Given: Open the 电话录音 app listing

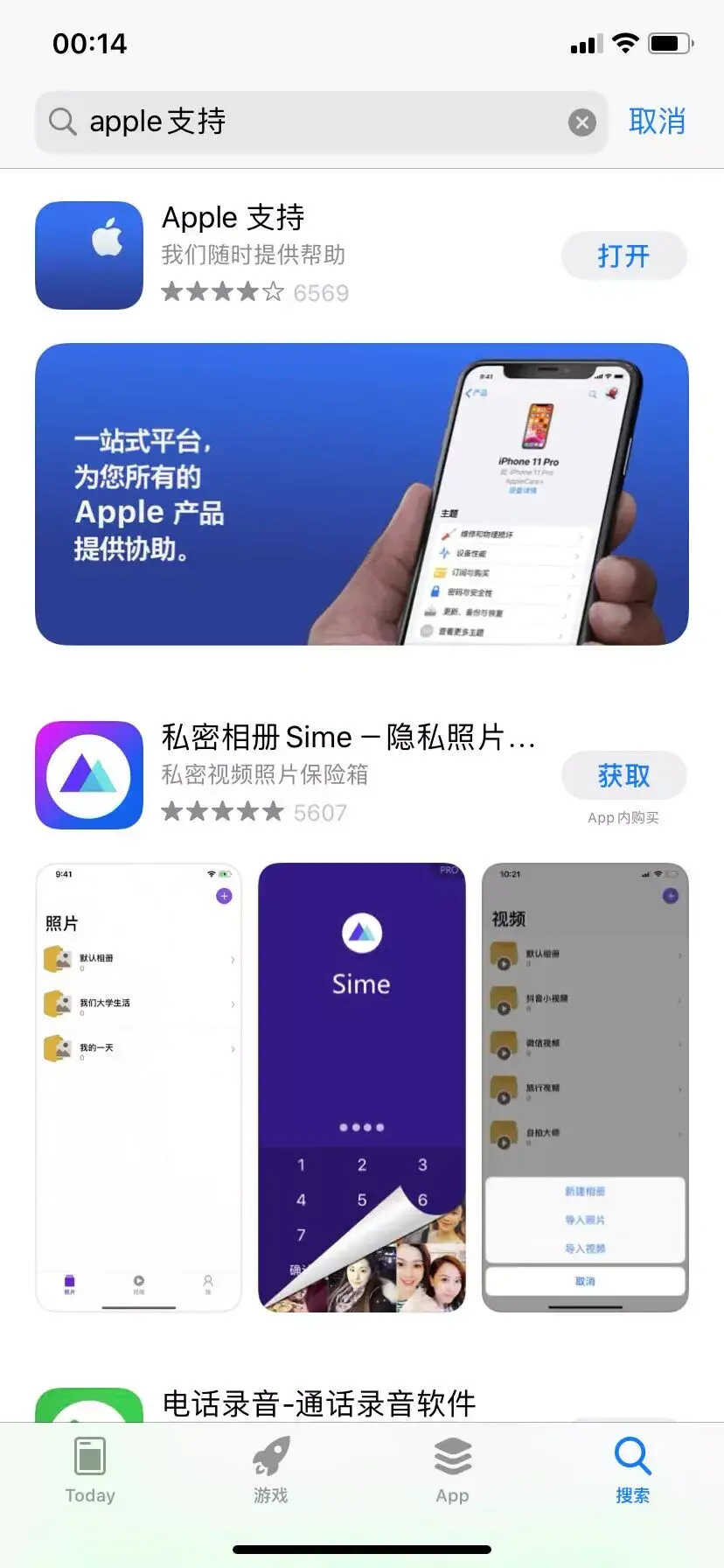Looking at the screenshot, I should (x=318, y=1403).
